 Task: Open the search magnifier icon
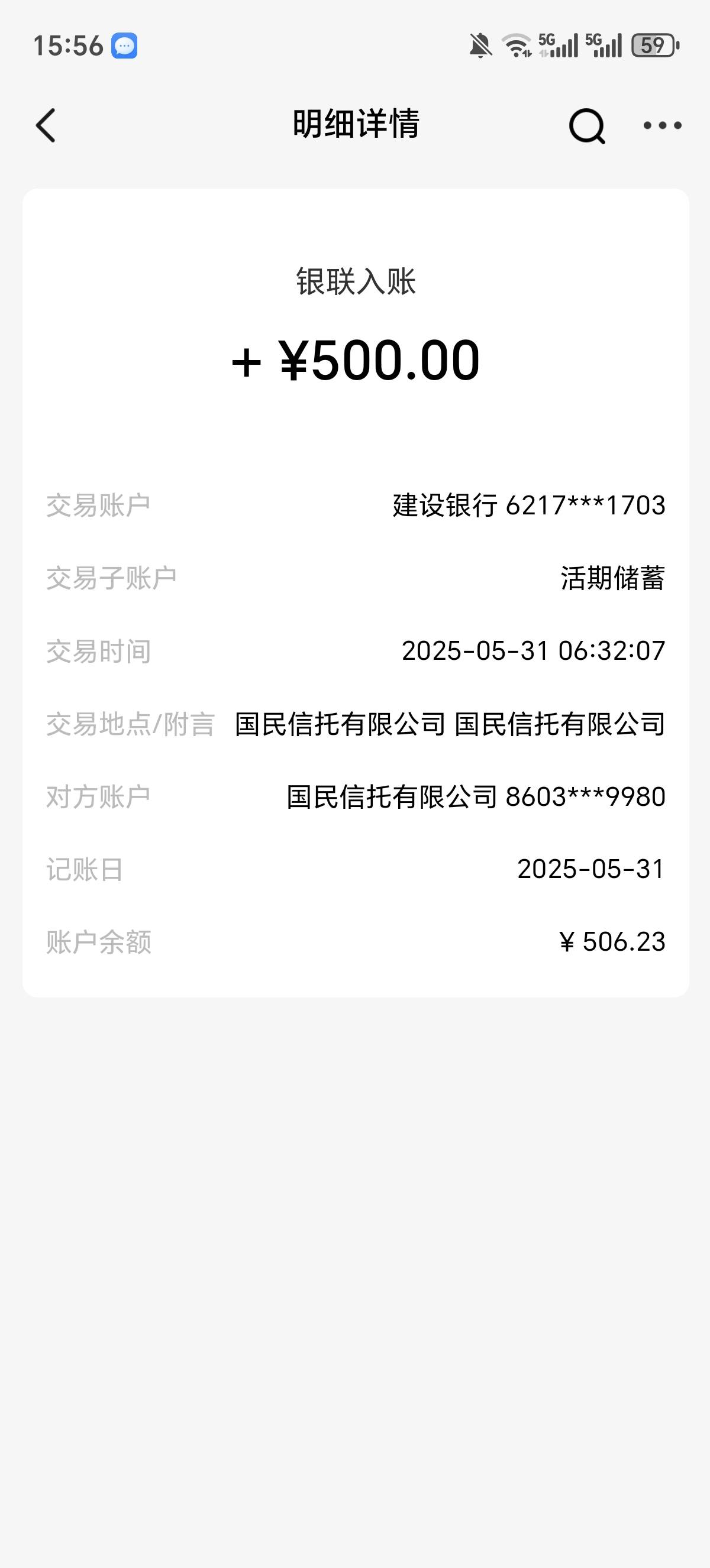pos(587,126)
